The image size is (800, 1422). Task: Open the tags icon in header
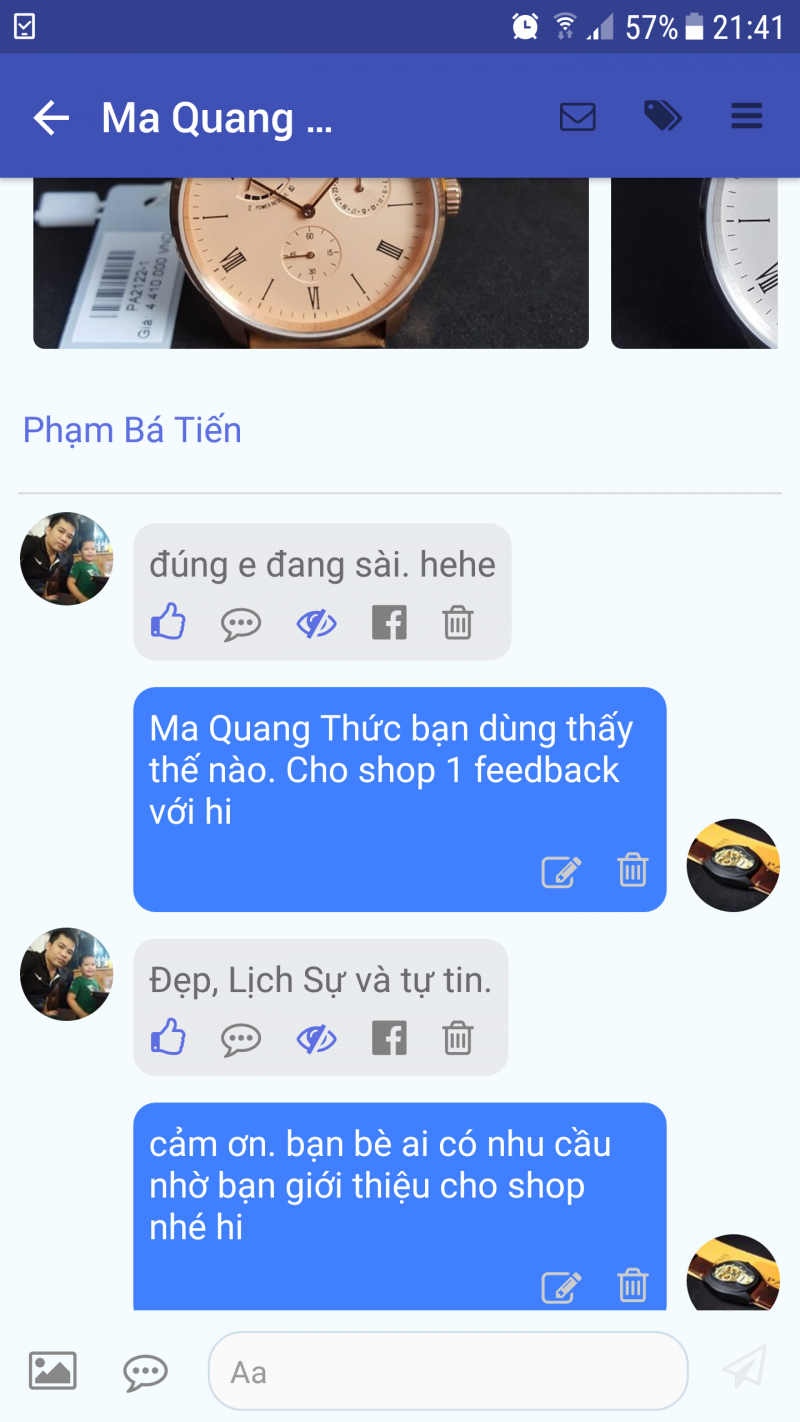(662, 117)
